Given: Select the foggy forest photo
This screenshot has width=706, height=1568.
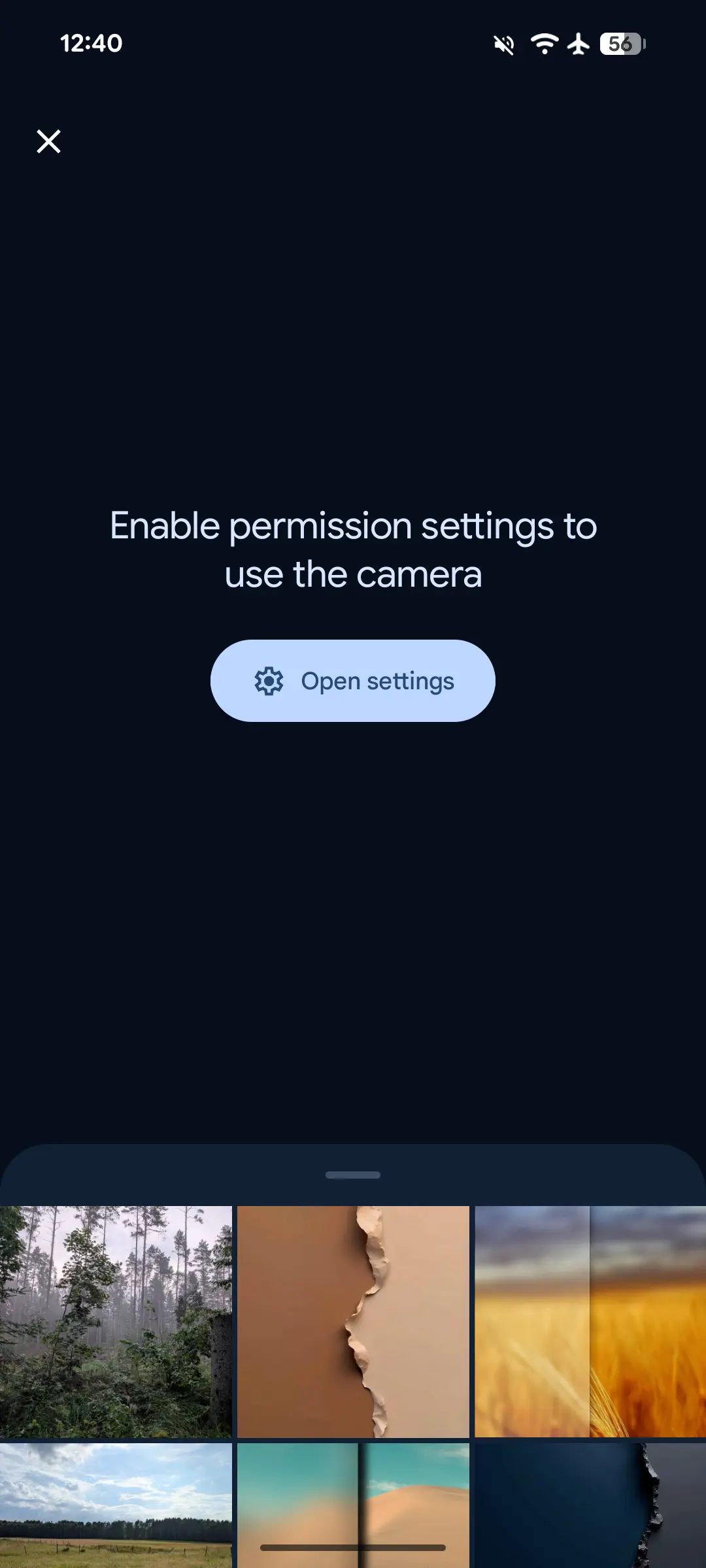Looking at the screenshot, I should click(x=116, y=1322).
